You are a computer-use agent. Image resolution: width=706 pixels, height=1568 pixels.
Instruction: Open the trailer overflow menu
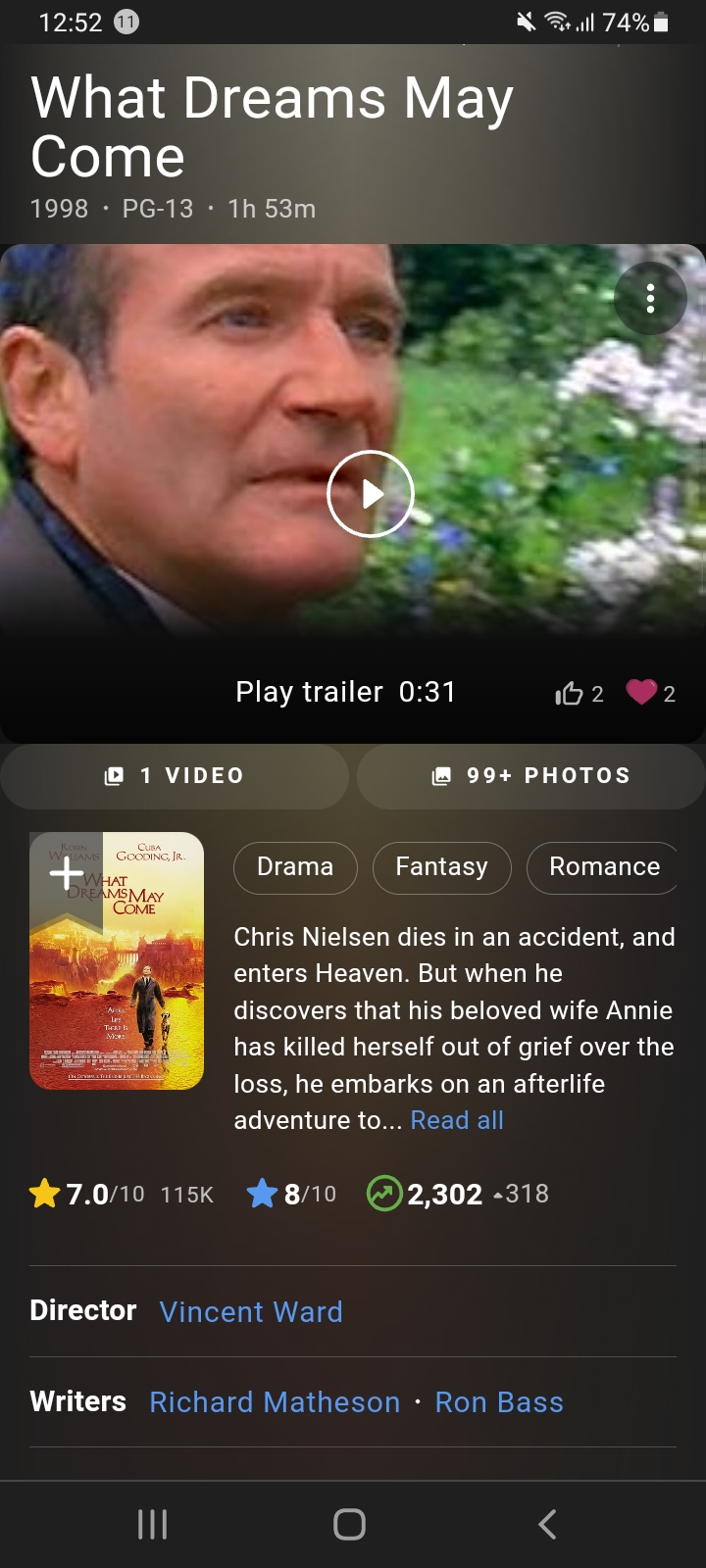(x=650, y=298)
